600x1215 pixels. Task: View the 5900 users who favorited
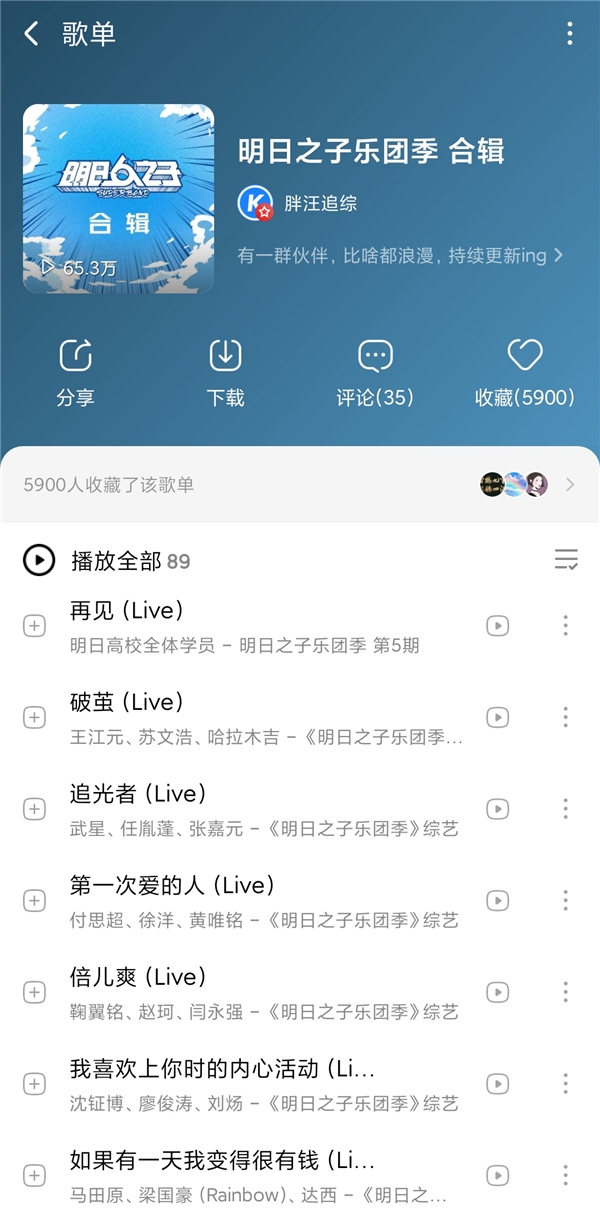pyautogui.click(x=300, y=485)
